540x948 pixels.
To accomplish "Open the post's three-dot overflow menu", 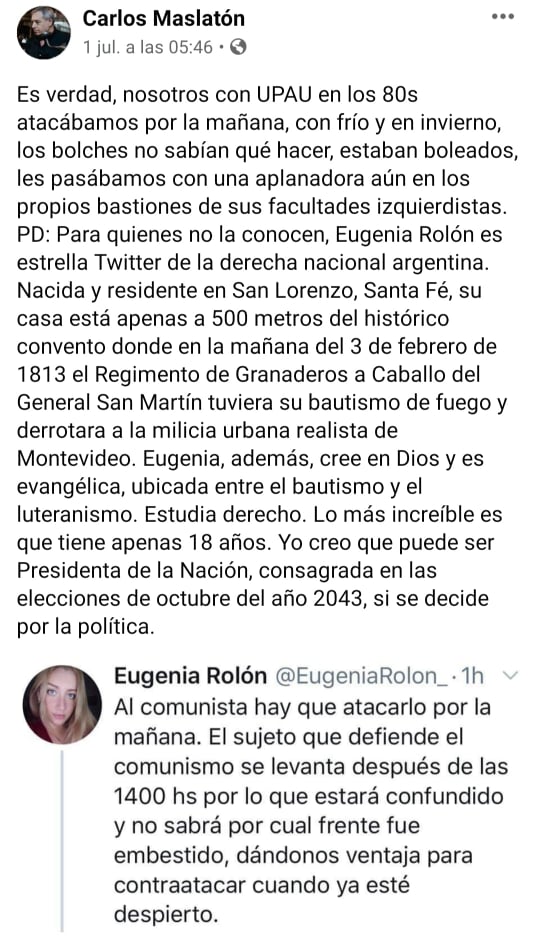I will (x=503, y=16).
